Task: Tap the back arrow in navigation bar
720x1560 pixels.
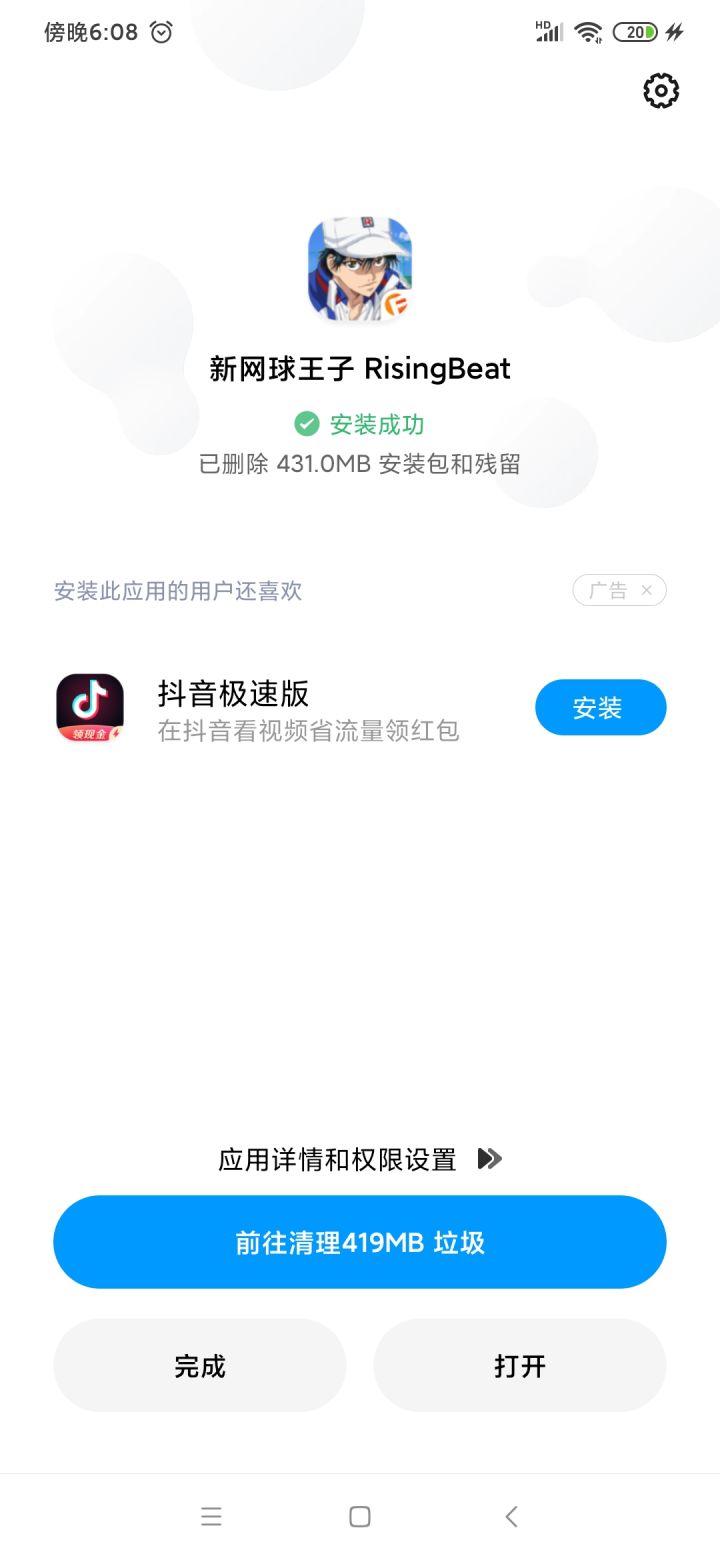Action: tap(511, 1516)
